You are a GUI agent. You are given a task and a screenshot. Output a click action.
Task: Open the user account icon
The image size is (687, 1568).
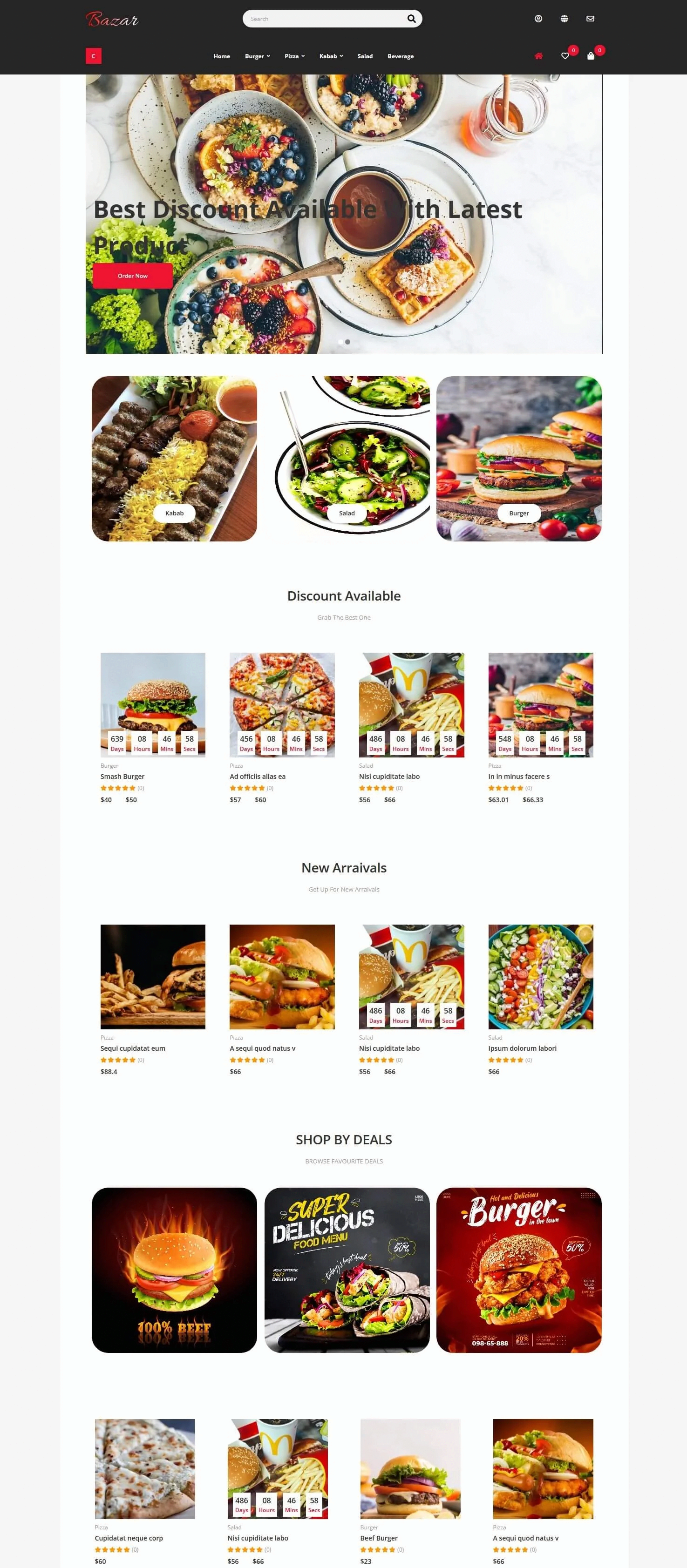pyautogui.click(x=538, y=19)
